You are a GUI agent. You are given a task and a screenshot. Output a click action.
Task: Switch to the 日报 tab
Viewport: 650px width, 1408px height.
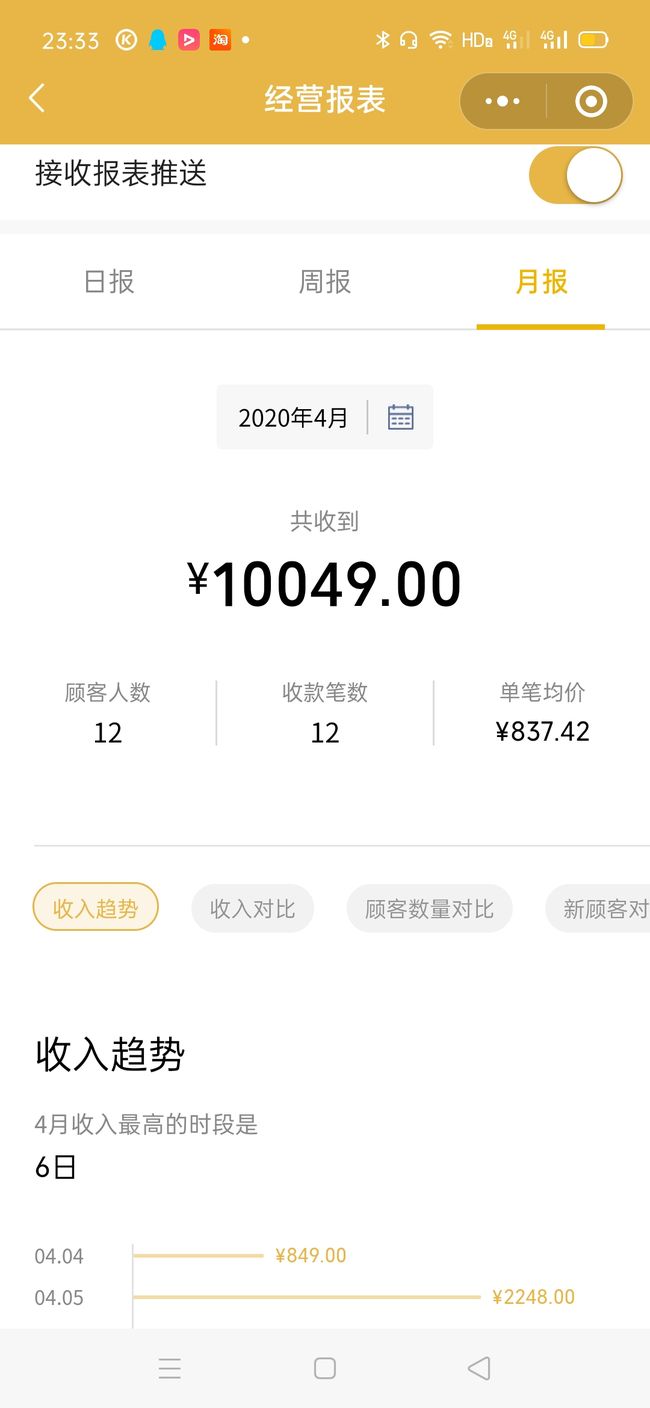point(109,282)
